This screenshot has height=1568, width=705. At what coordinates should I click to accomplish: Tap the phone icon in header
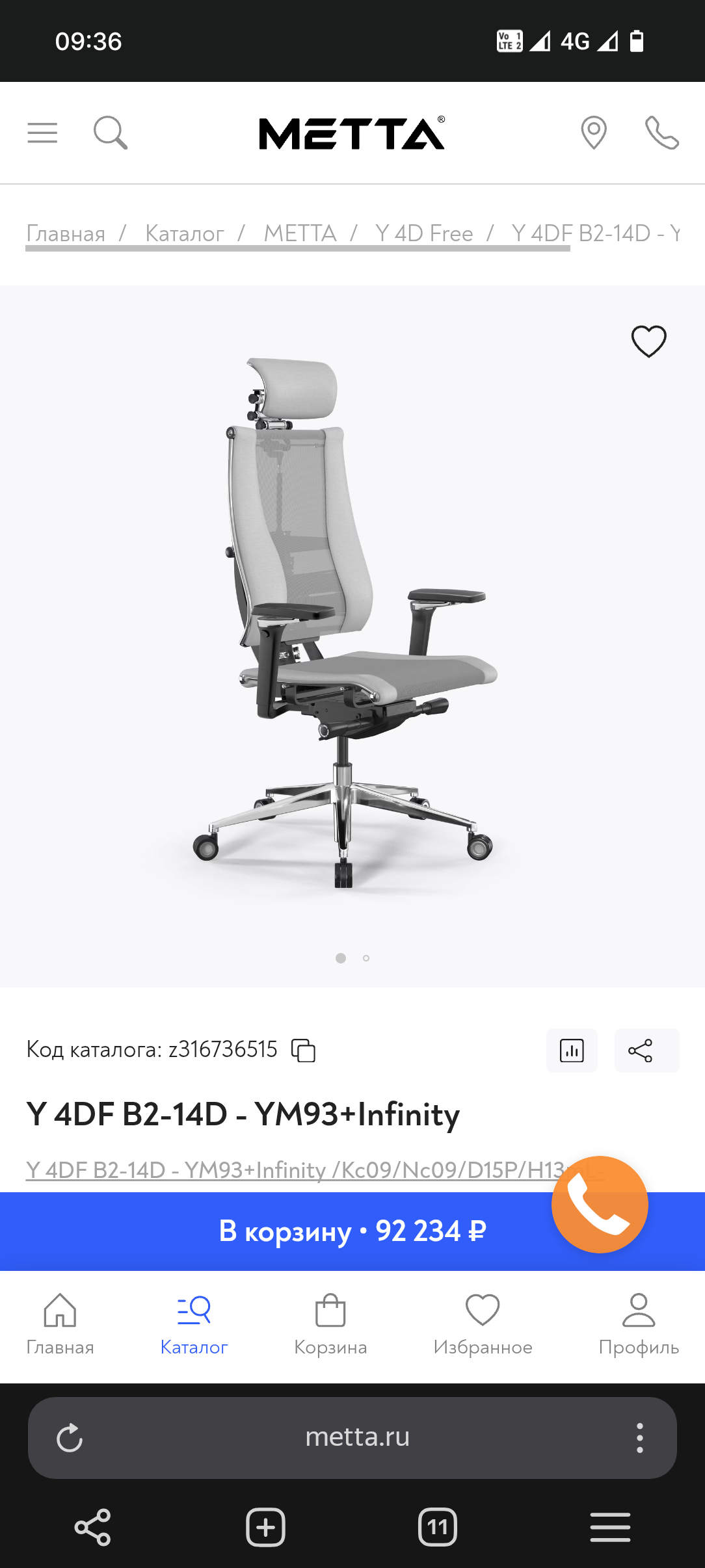point(661,133)
